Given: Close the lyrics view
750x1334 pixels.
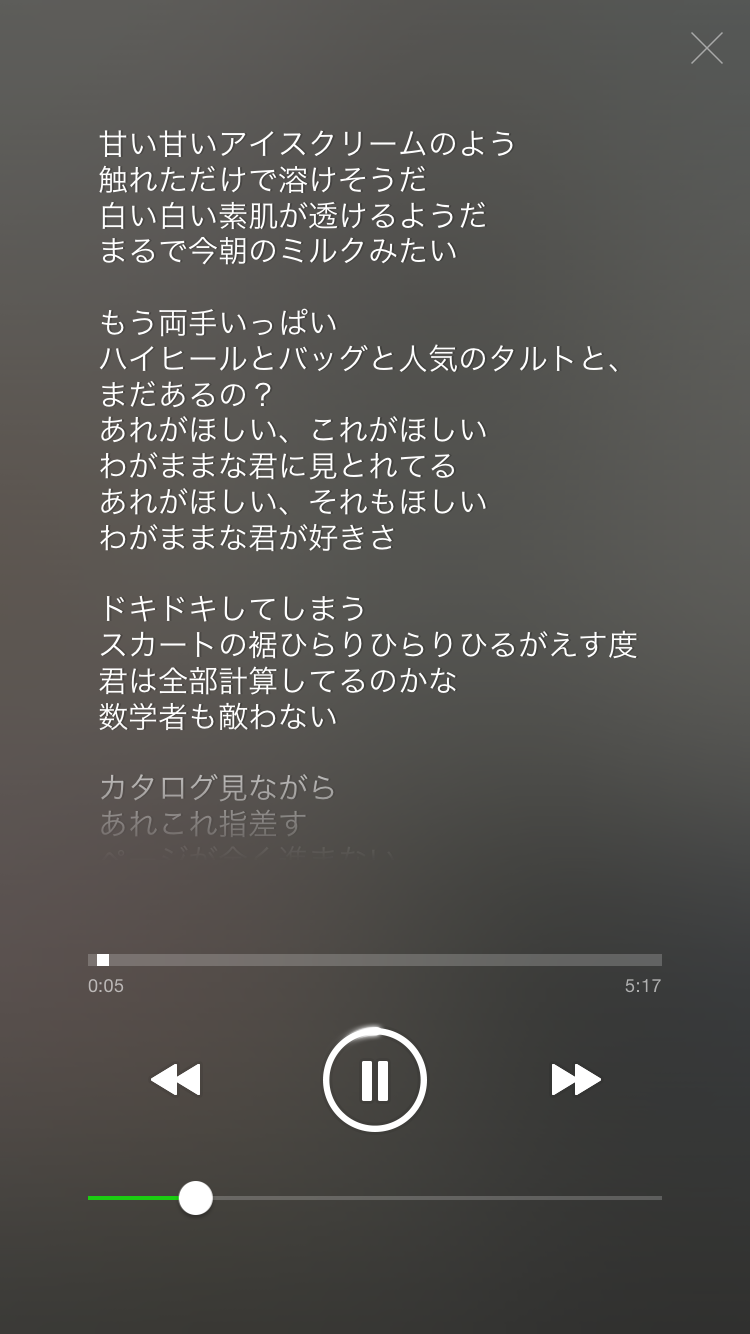Looking at the screenshot, I should coord(706,48).
